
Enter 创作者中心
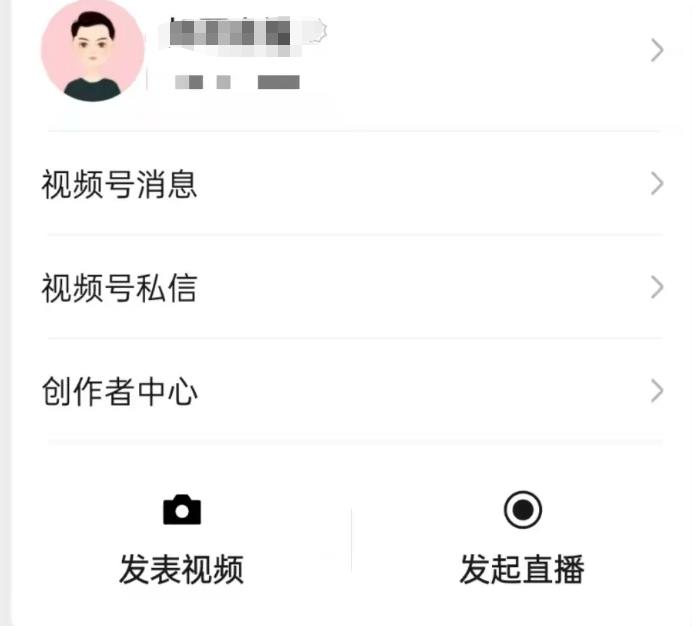pyautogui.click(x=350, y=391)
